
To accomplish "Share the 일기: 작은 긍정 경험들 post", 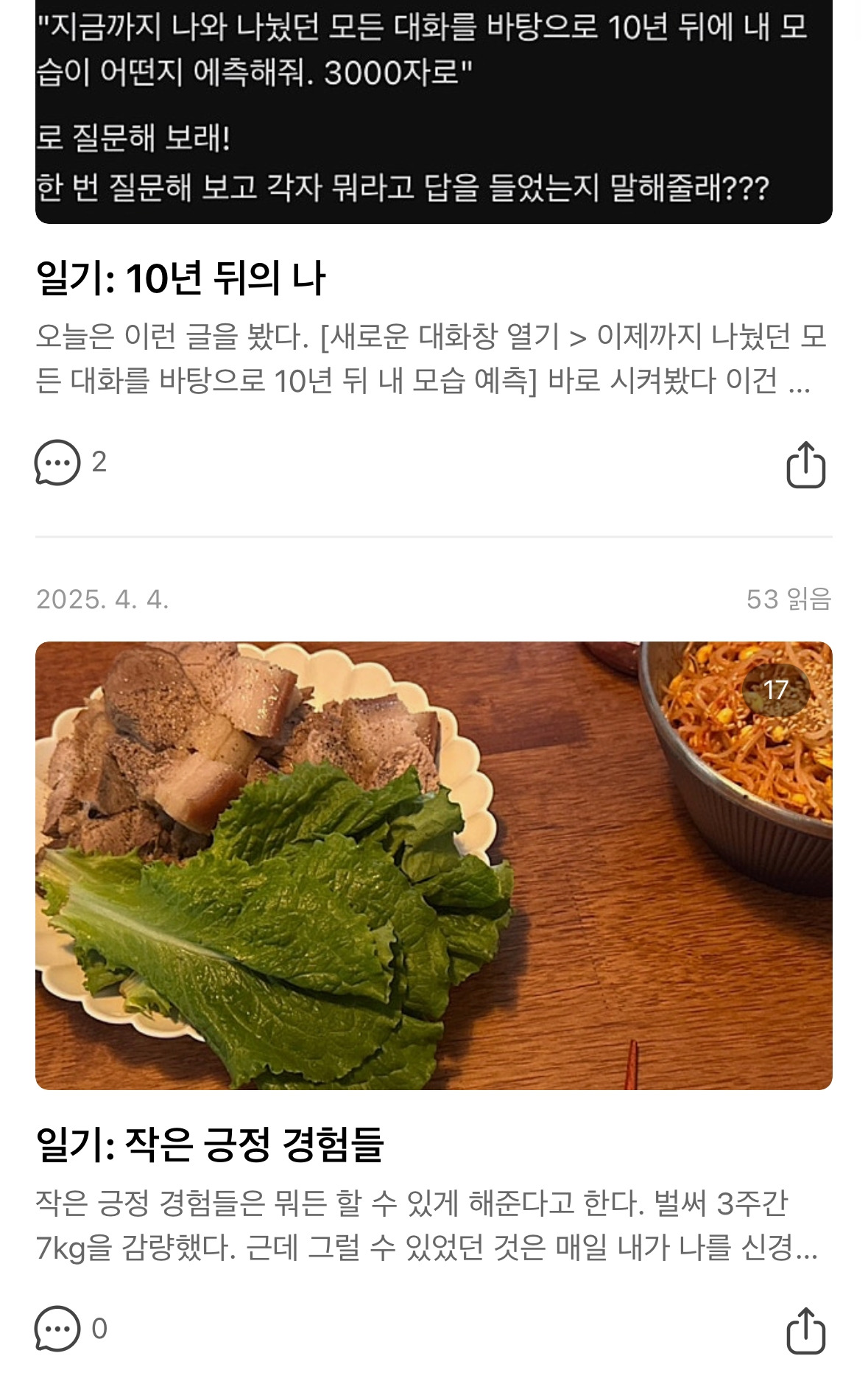I will (805, 1331).
